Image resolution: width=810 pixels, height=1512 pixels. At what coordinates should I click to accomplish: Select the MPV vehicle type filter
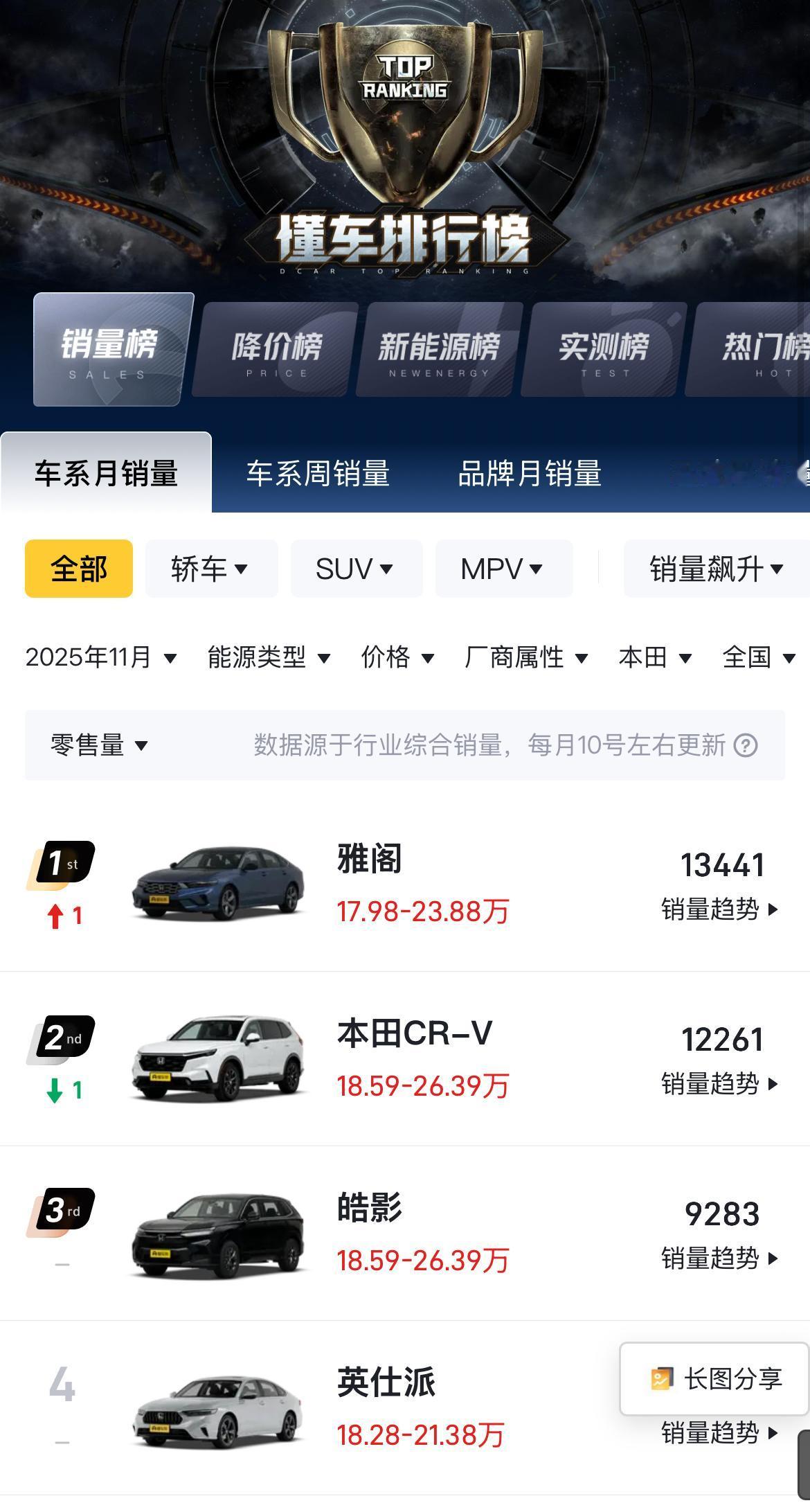pyautogui.click(x=503, y=568)
